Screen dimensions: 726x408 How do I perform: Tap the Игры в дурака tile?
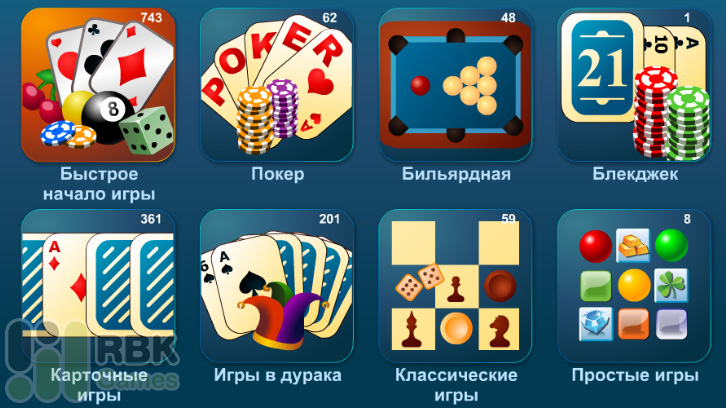click(277, 285)
